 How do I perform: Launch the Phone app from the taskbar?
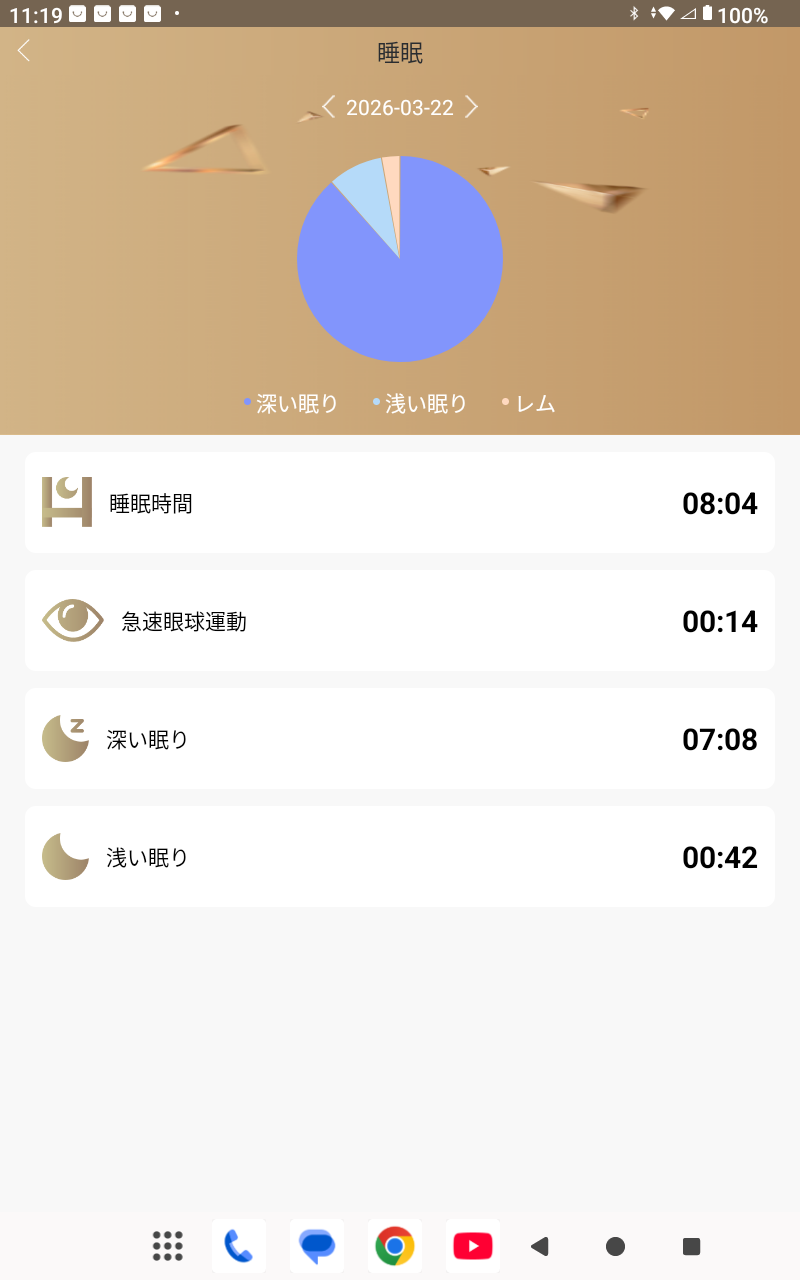pyautogui.click(x=239, y=1246)
